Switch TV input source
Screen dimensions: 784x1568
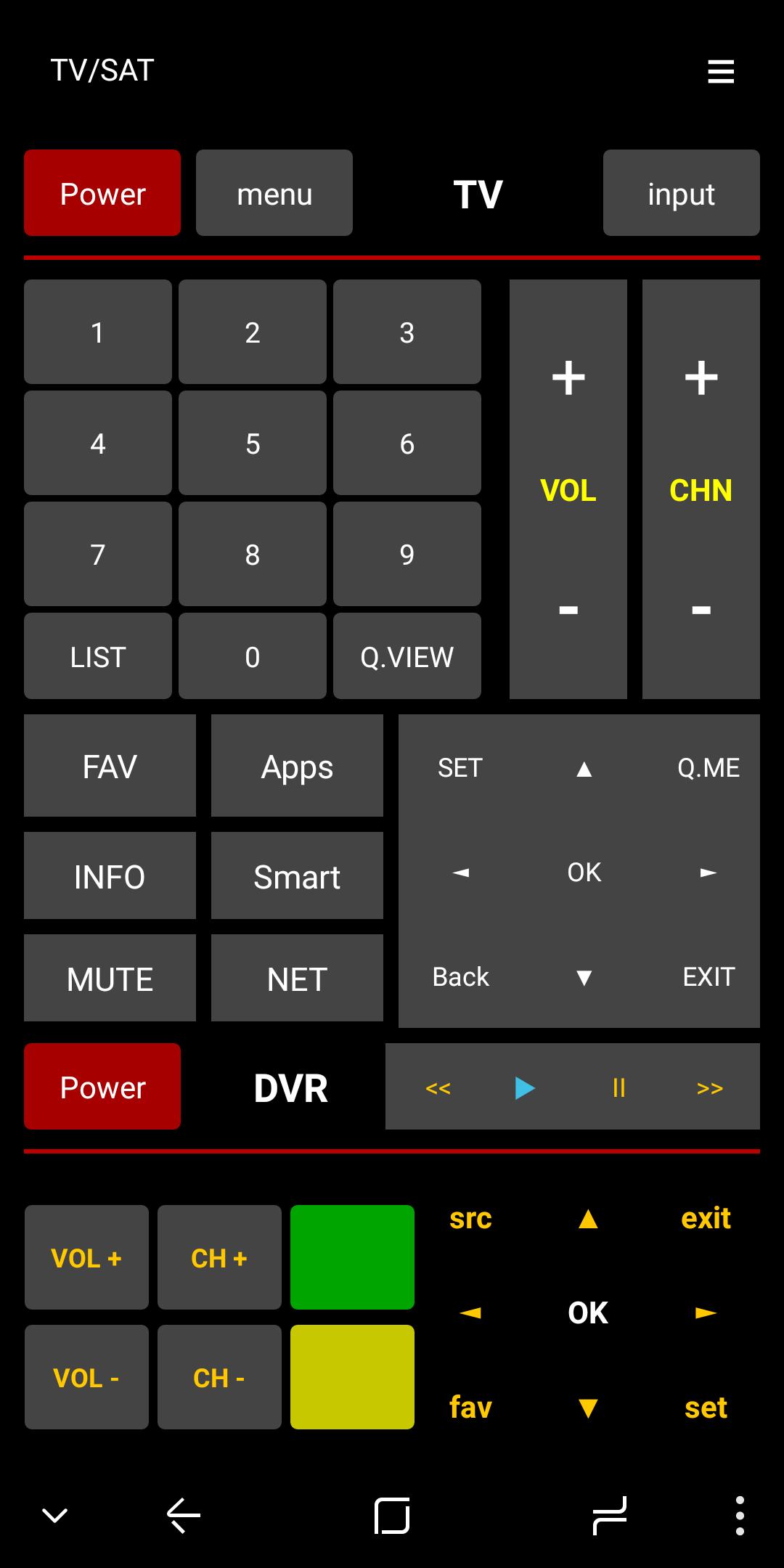pos(681,193)
